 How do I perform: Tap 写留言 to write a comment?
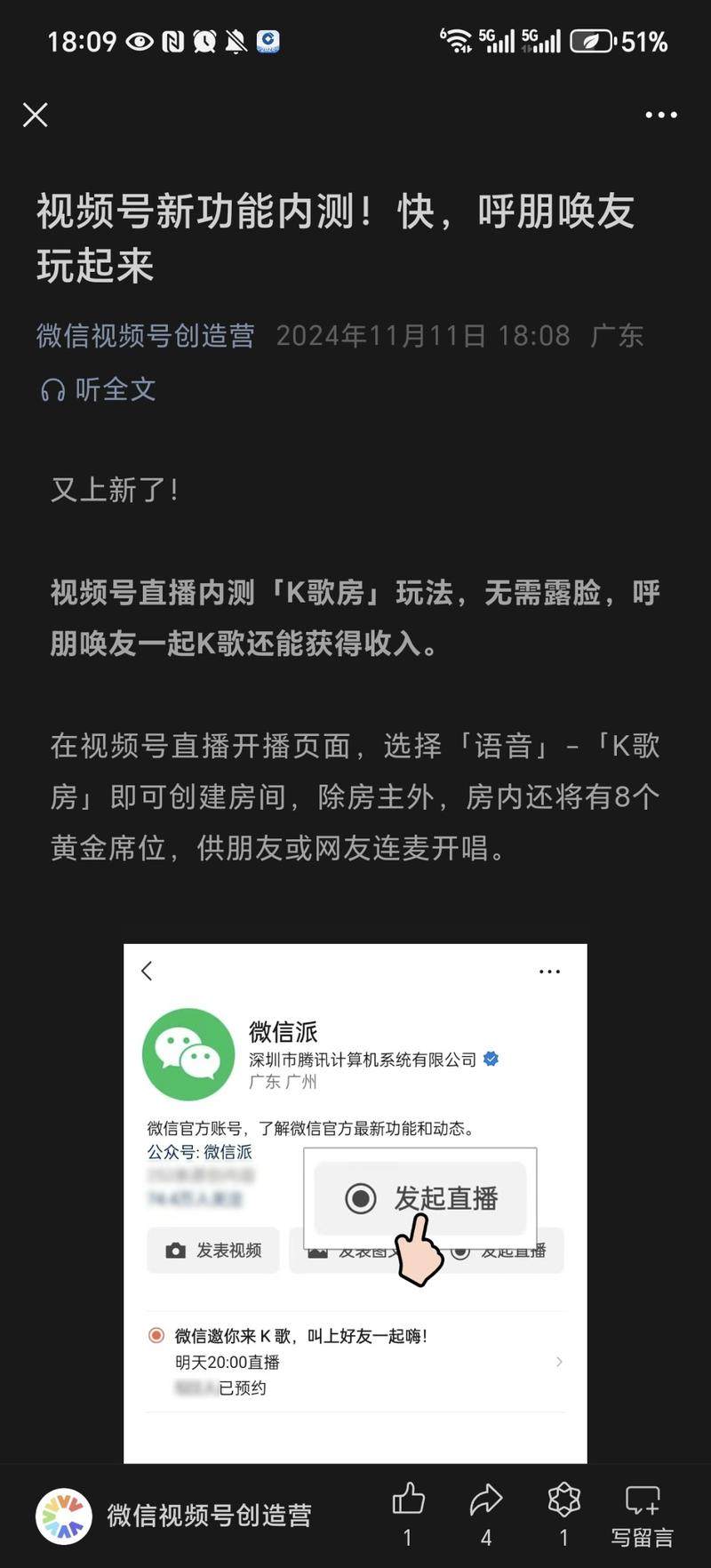coord(642,1511)
